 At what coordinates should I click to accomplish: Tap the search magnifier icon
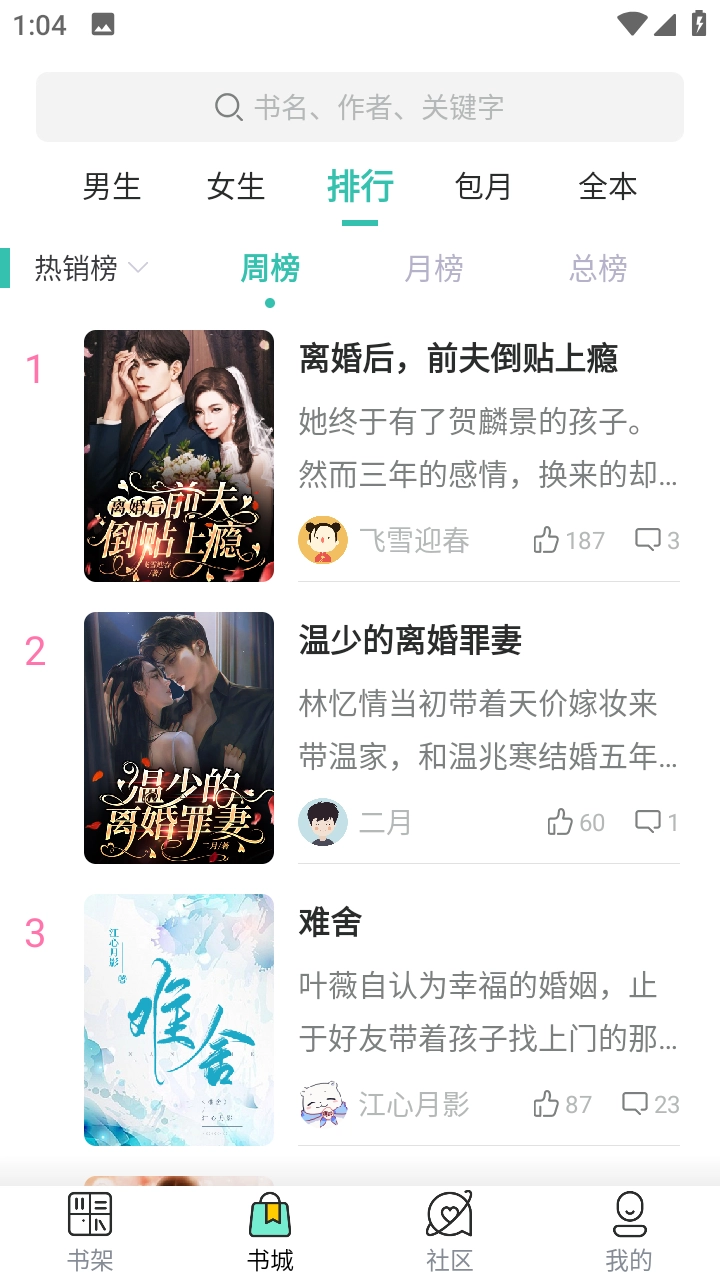point(229,107)
